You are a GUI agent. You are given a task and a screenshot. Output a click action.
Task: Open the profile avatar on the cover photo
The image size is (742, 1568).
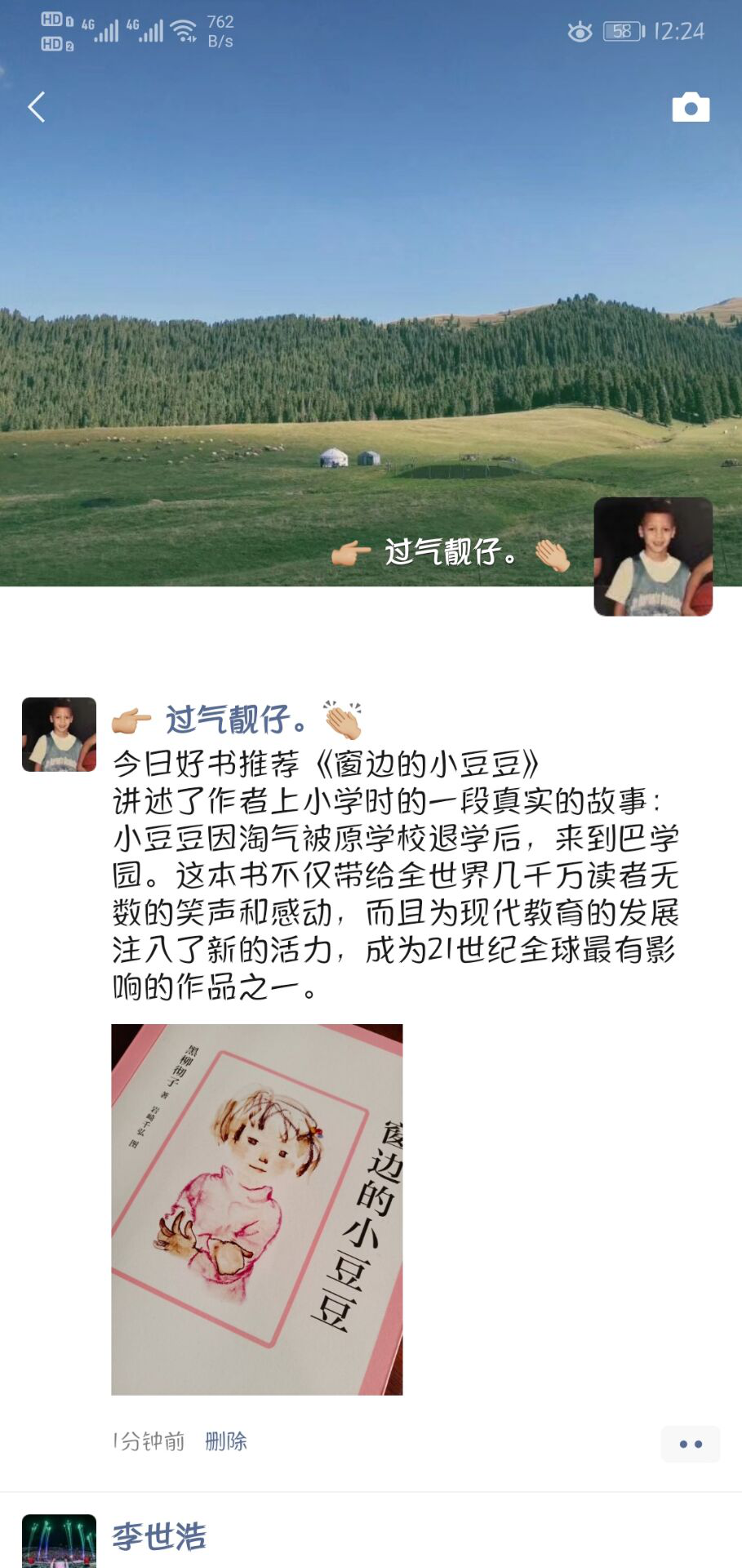click(x=652, y=556)
